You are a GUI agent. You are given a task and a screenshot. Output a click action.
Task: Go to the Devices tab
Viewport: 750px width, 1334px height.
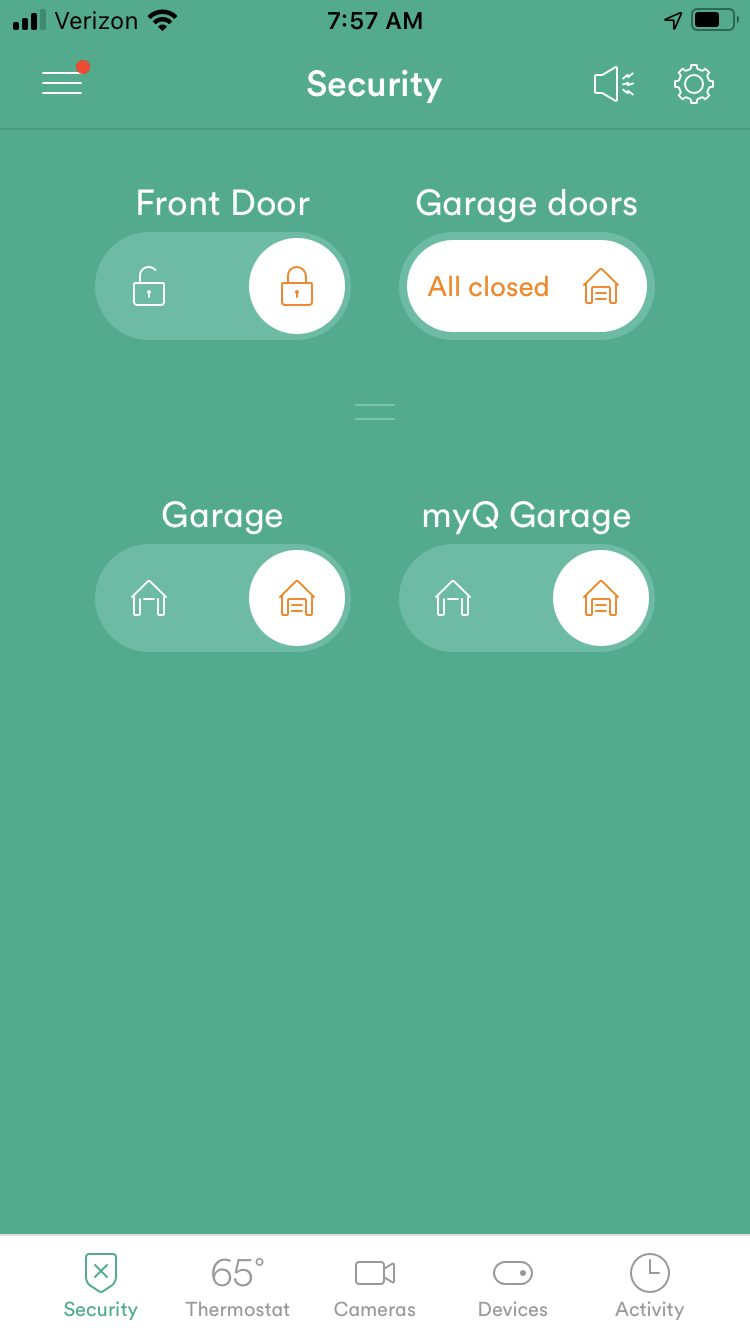click(513, 1286)
